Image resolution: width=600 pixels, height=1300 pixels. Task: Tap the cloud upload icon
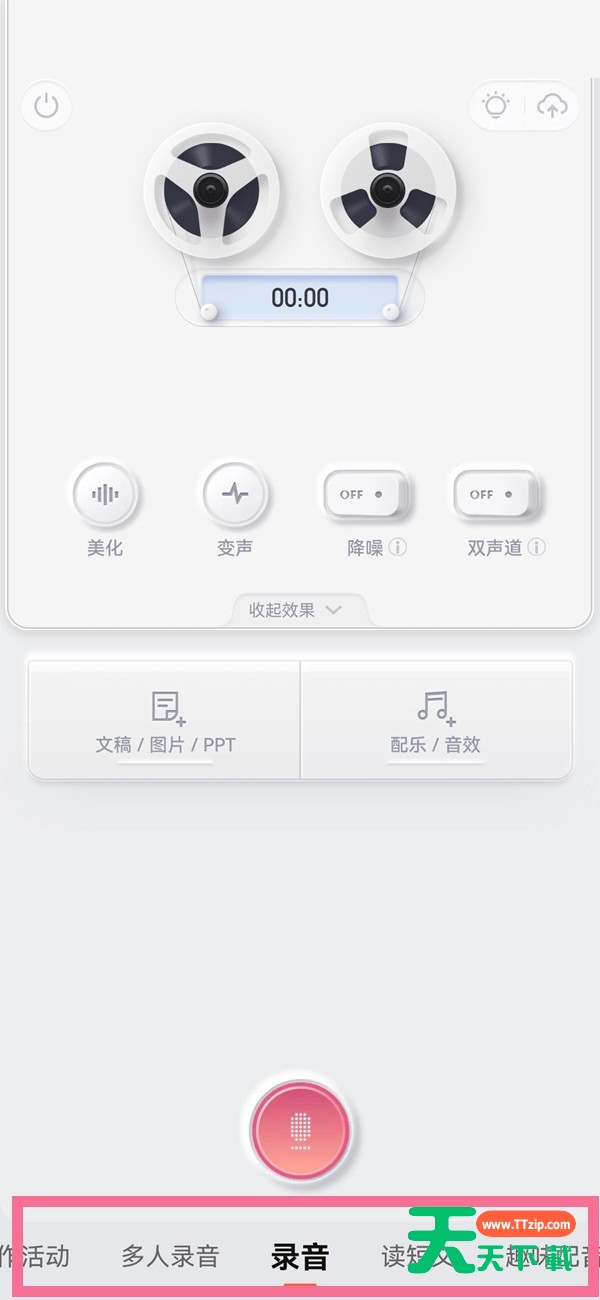pos(552,106)
